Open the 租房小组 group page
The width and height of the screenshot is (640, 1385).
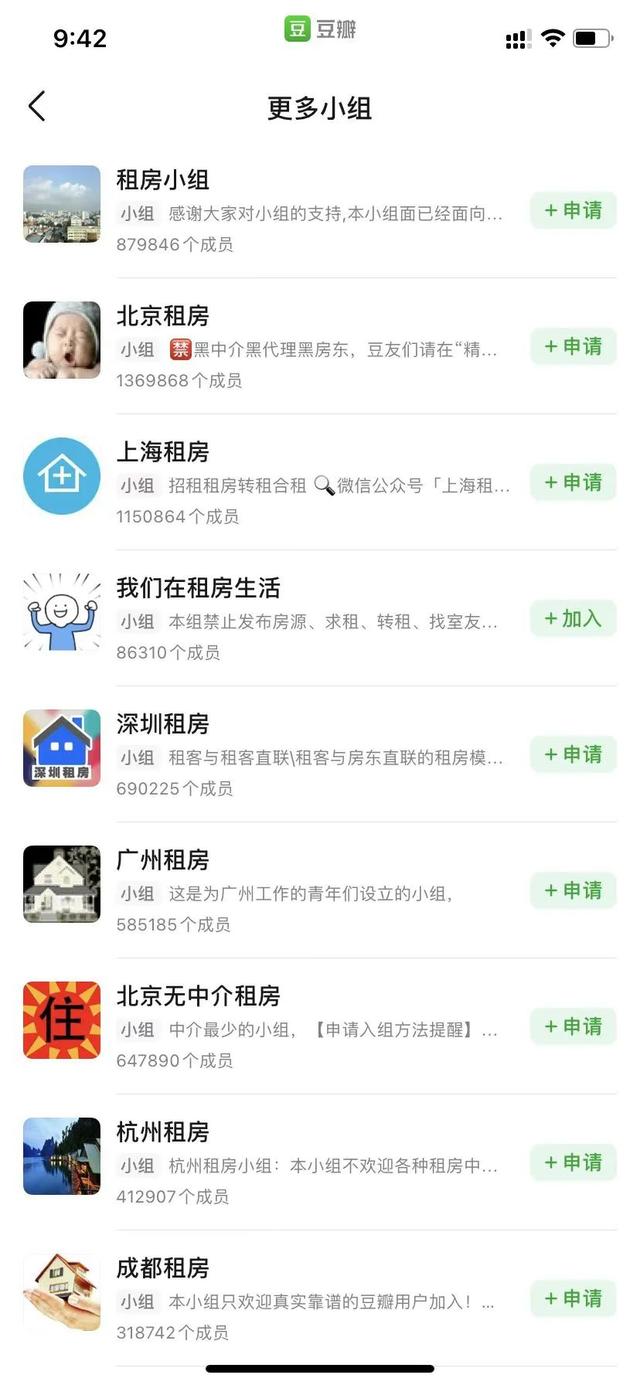click(163, 180)
